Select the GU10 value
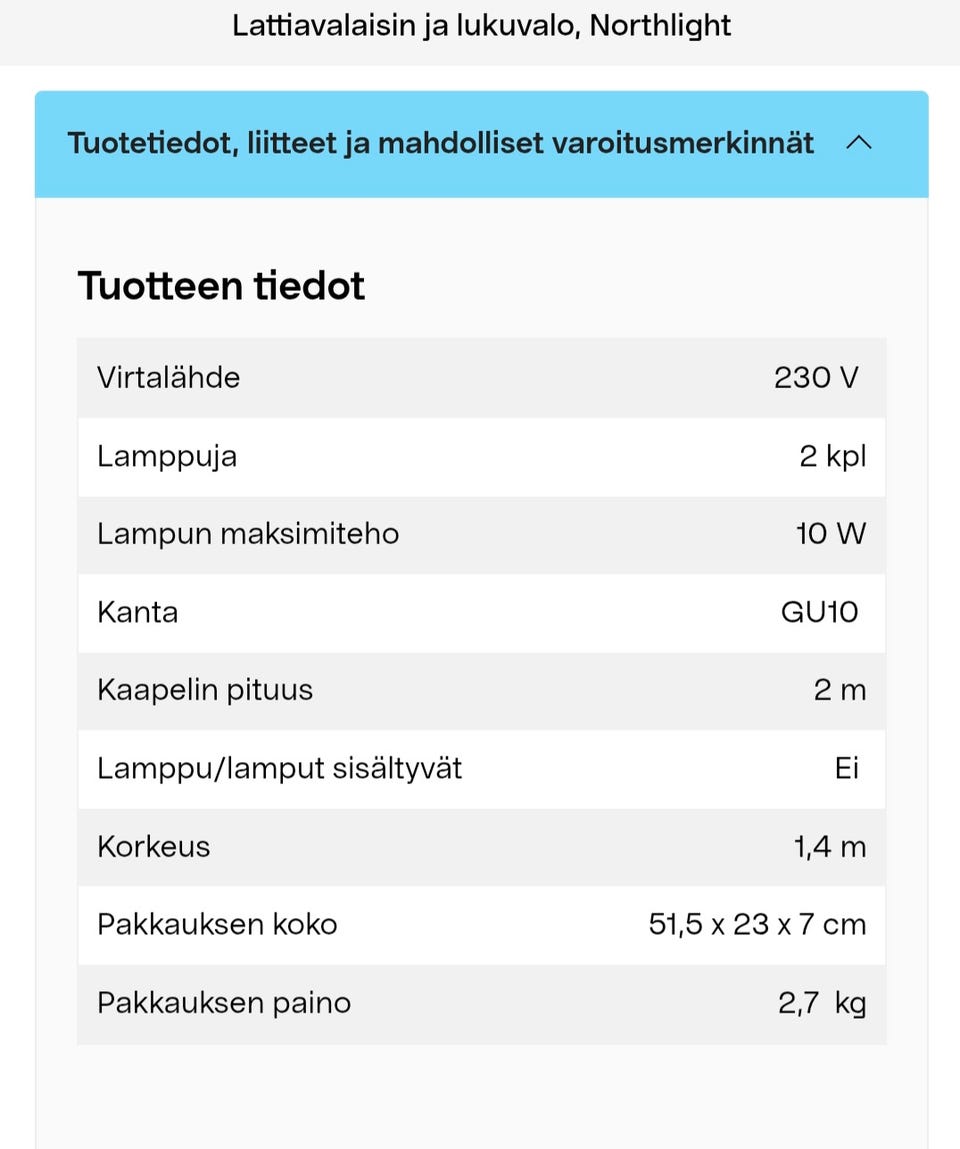960x1149 pixels. click(x=821, y=612)
